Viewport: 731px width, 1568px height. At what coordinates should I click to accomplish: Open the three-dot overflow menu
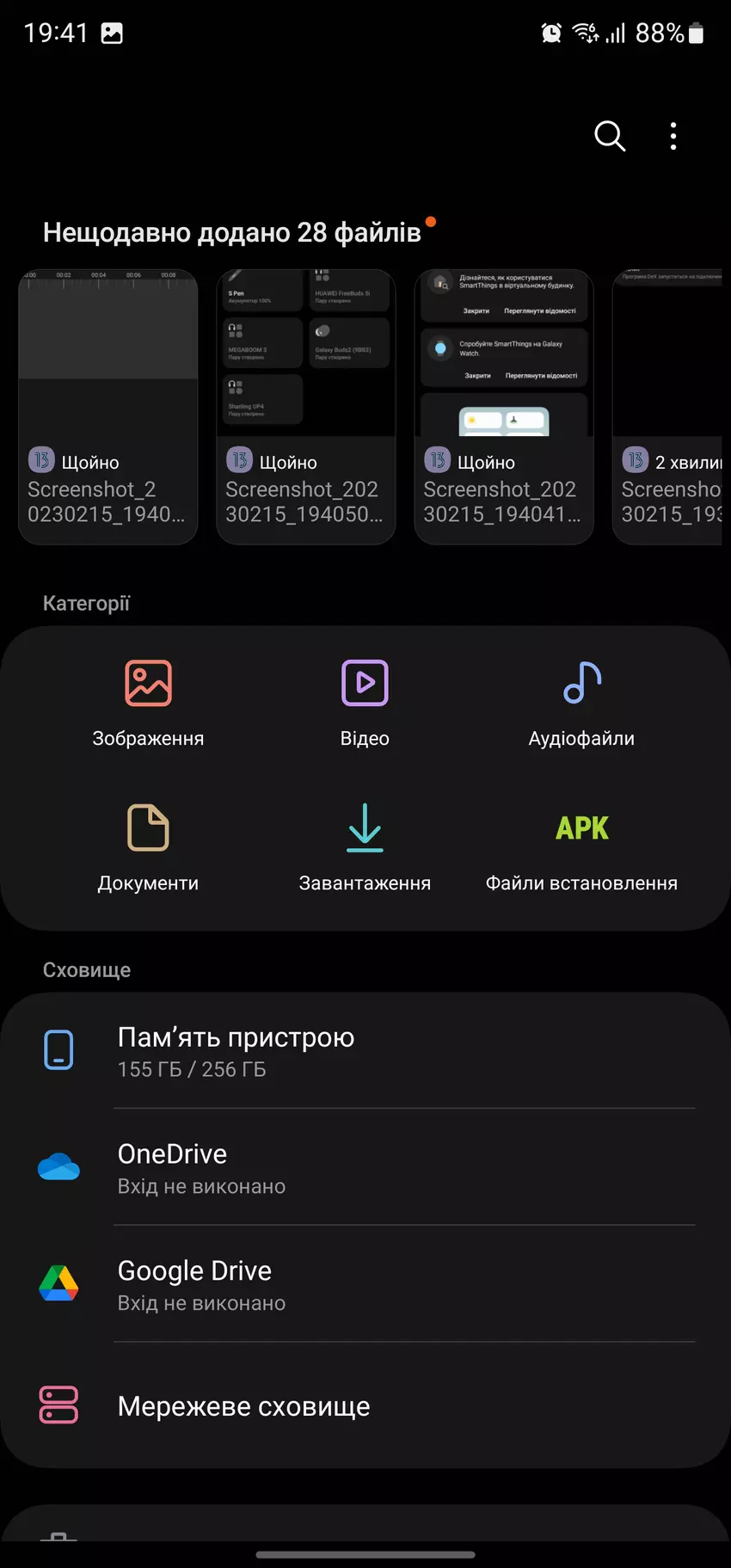point(673,136)
